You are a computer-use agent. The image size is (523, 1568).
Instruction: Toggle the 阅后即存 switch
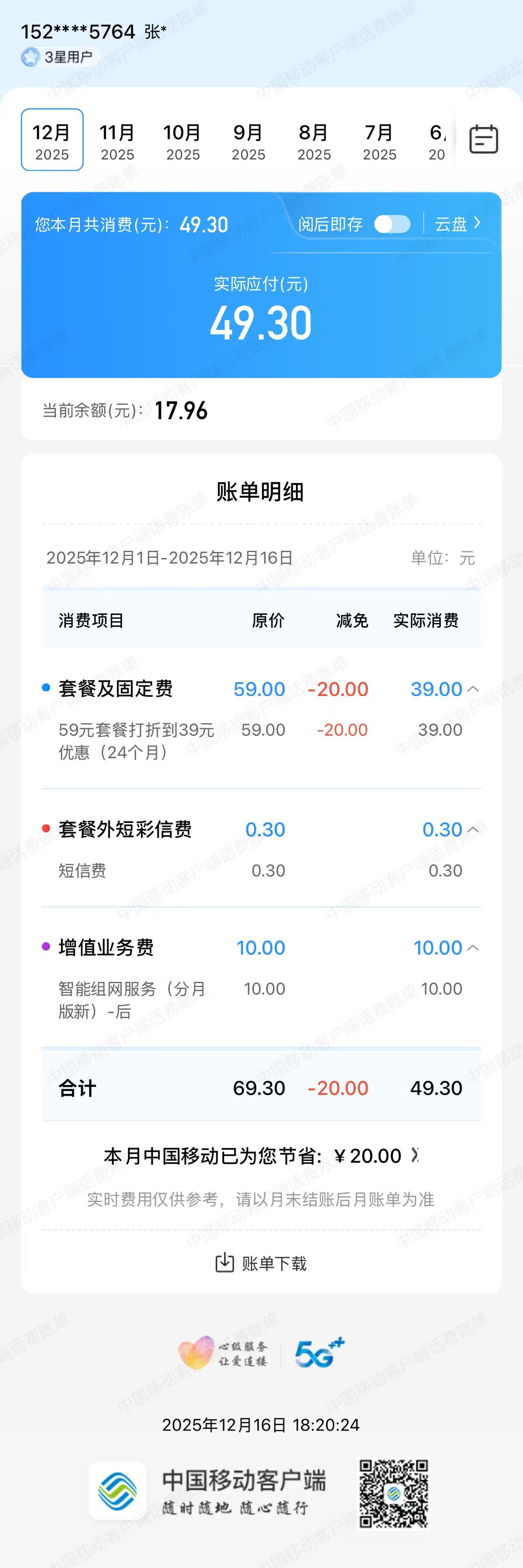(x=392, y=224)
